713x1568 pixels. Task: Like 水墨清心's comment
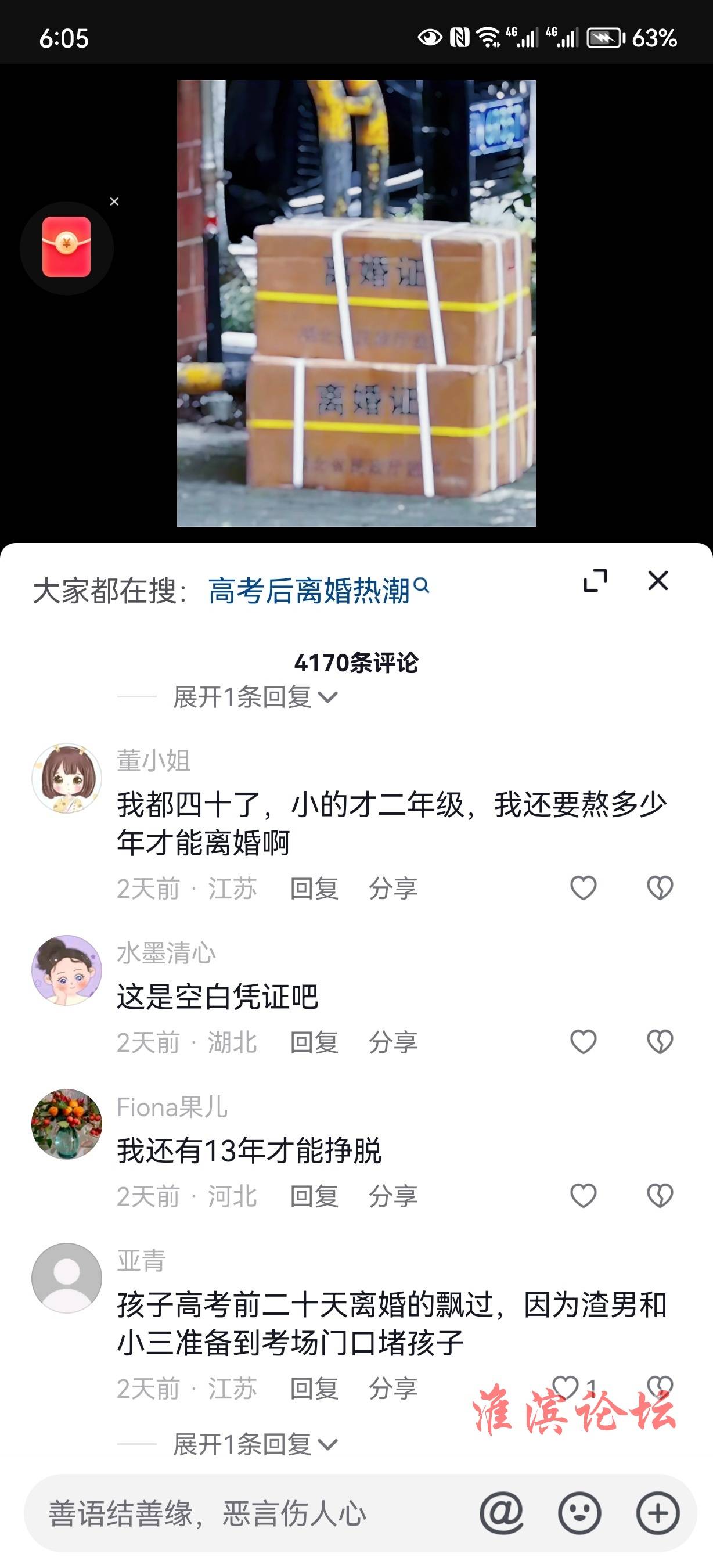(x=583, y=1042)
